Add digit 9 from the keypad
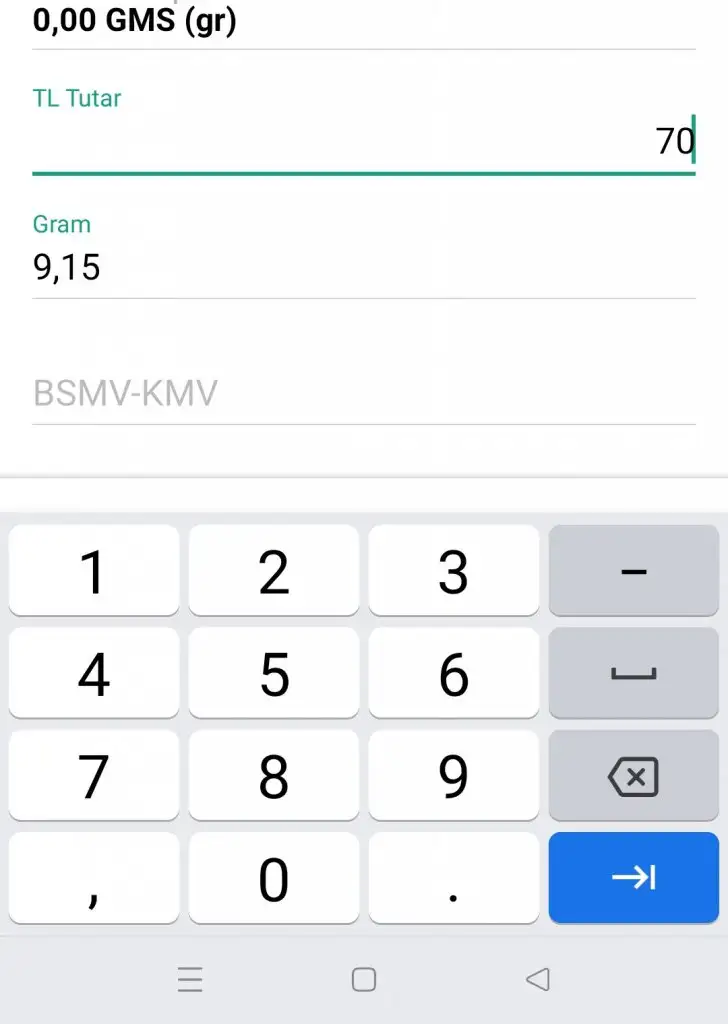Image resolution: width=728 pixels, height=1024 pixels. [x=453, y=776]
